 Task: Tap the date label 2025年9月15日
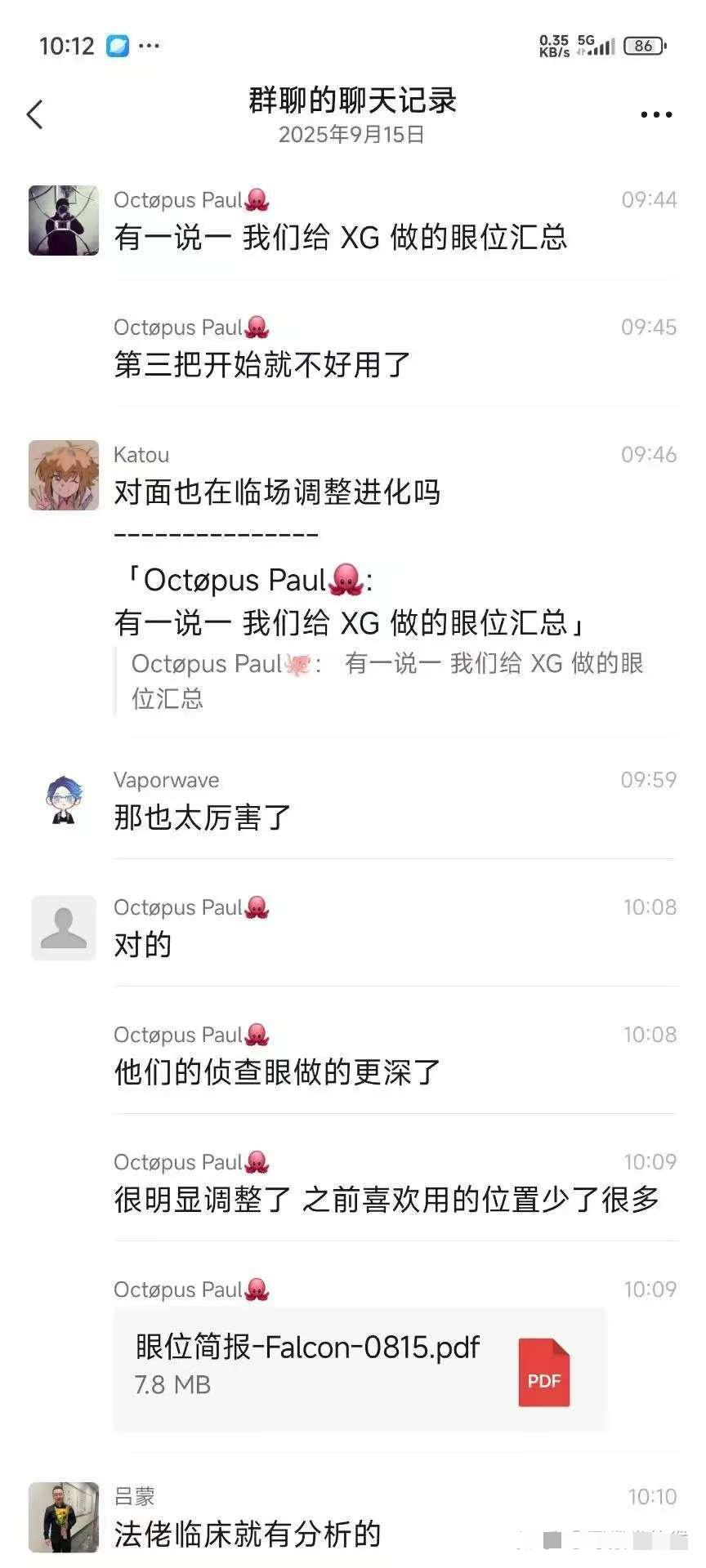point(351,136)
